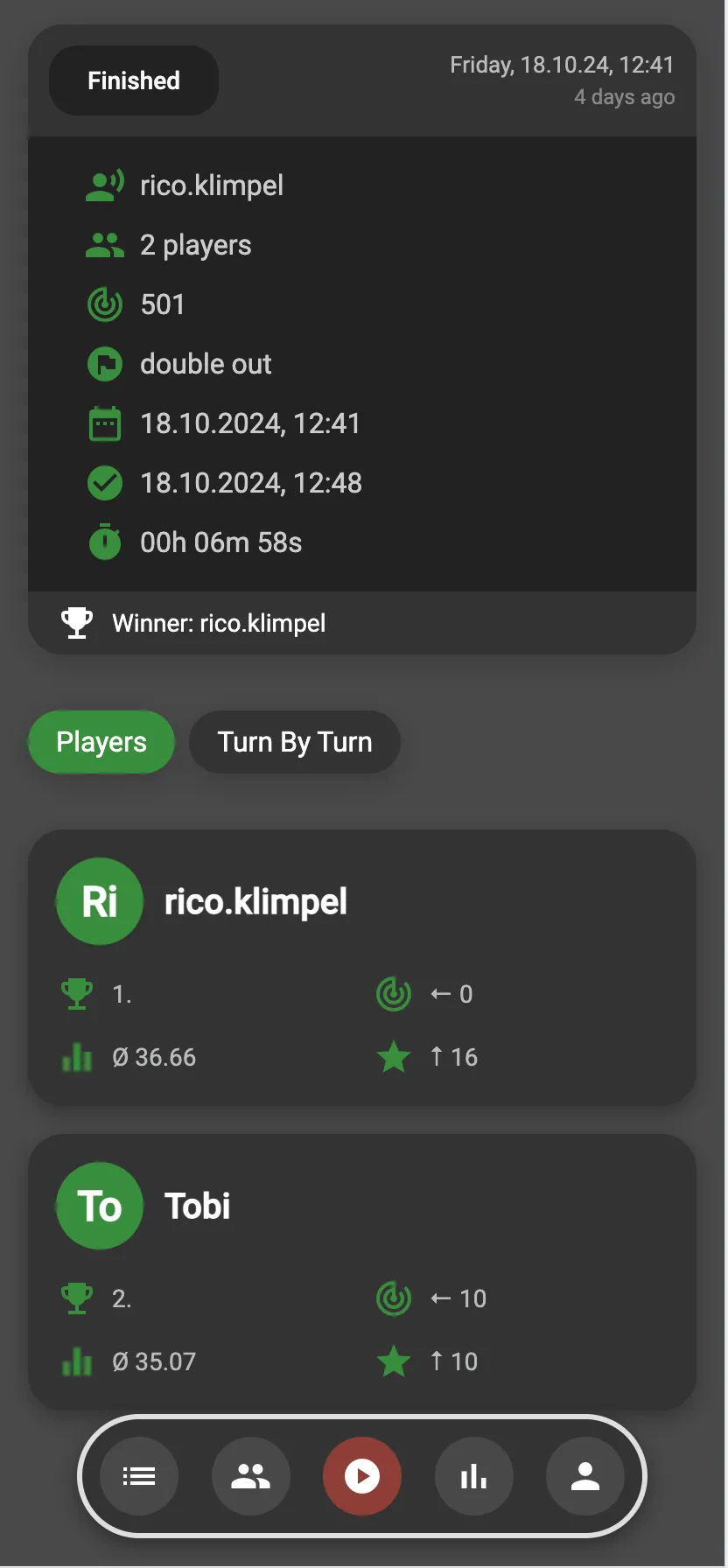Select the Players tab
The width and height of the screenshot is (728, 1568).
pos(101,742)
